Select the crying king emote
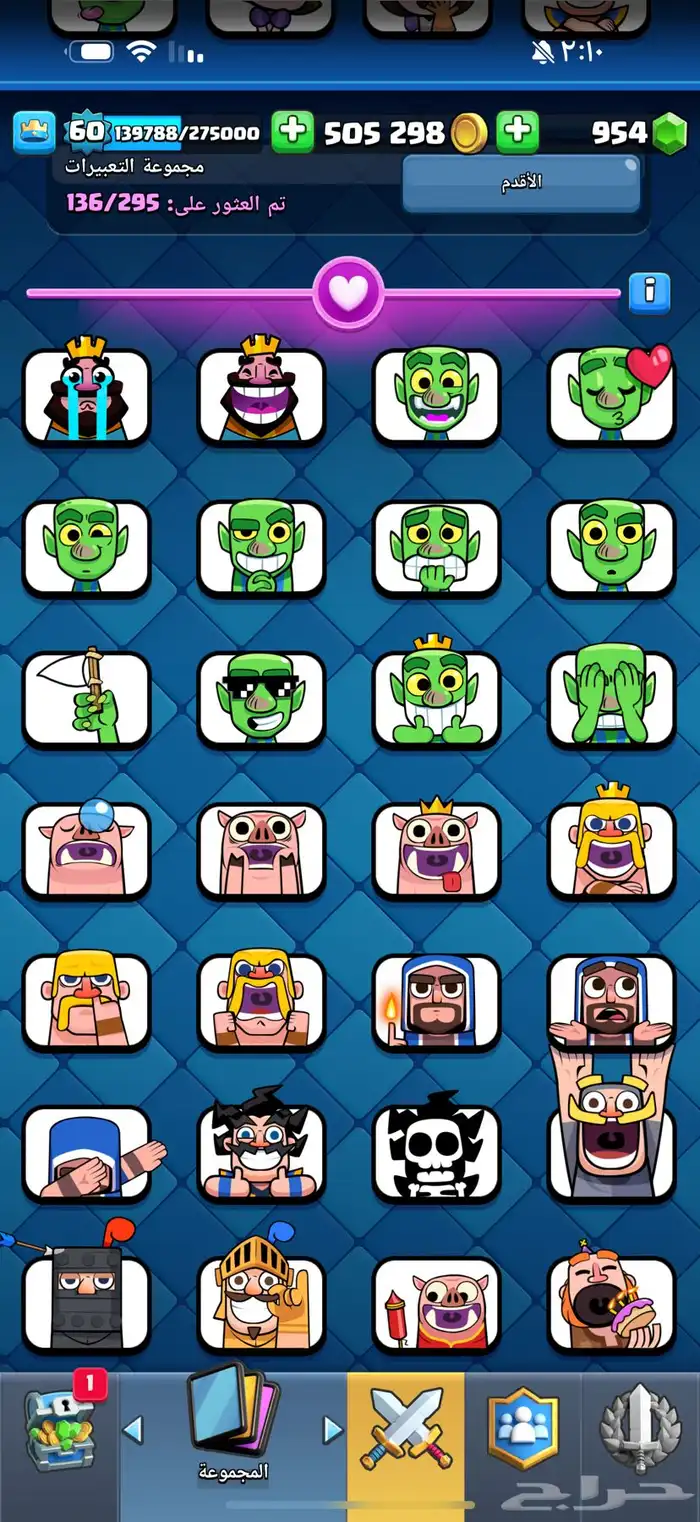The height and width of the screenshot is (1522, 700). click(86, 395)
